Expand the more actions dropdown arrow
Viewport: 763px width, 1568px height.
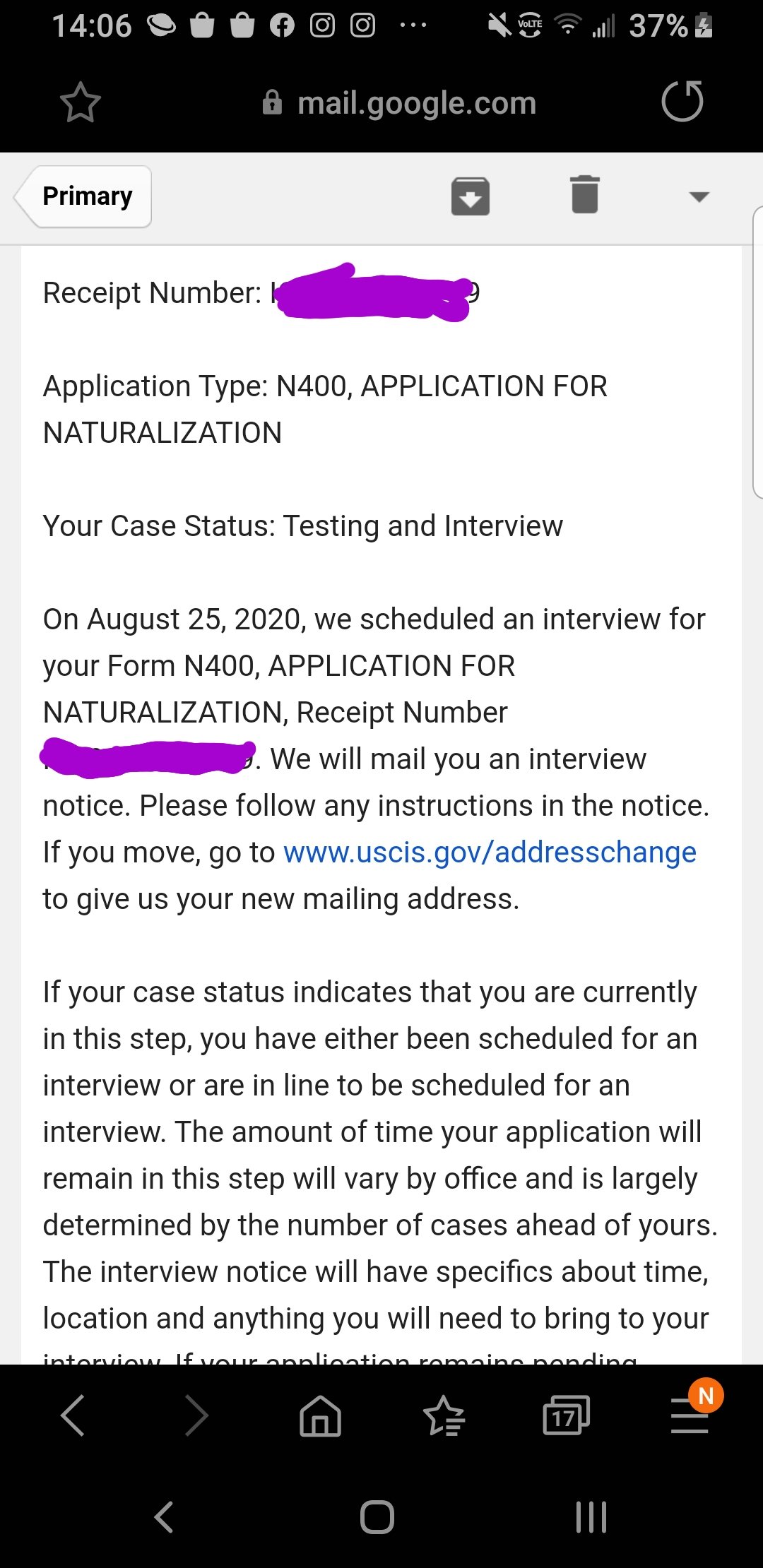click(x=699, y=197)
